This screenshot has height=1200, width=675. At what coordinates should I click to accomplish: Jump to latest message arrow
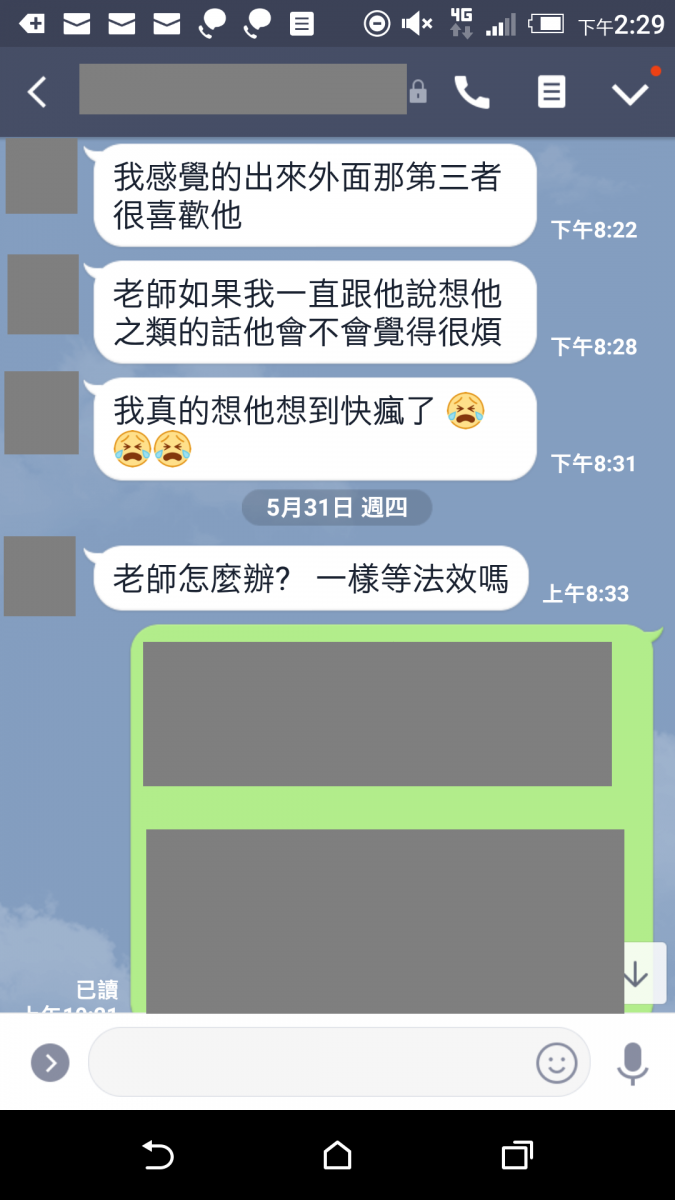636,974
